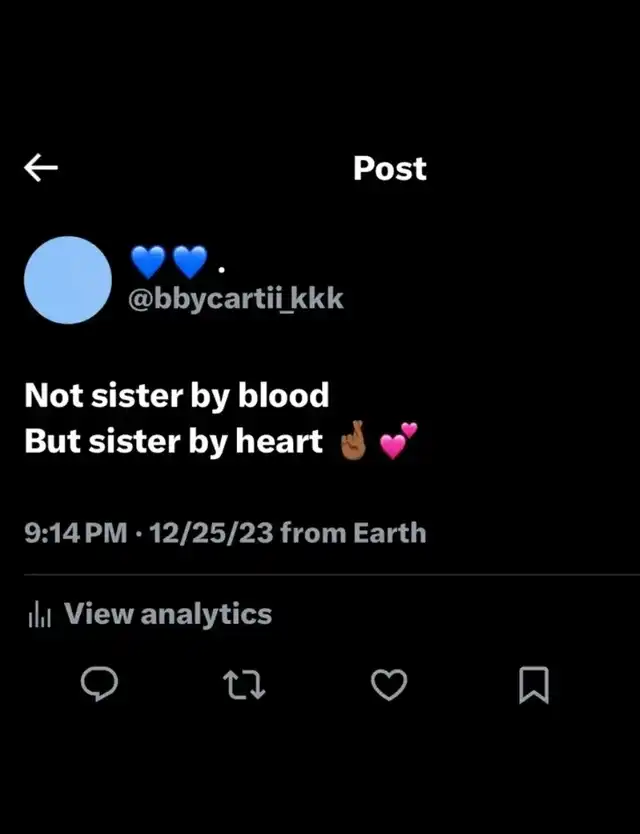Open the profile avatar of @bbycartii_kkk
Image resolution: width=640 pixels, height=834 pixels.
point(67,280)
